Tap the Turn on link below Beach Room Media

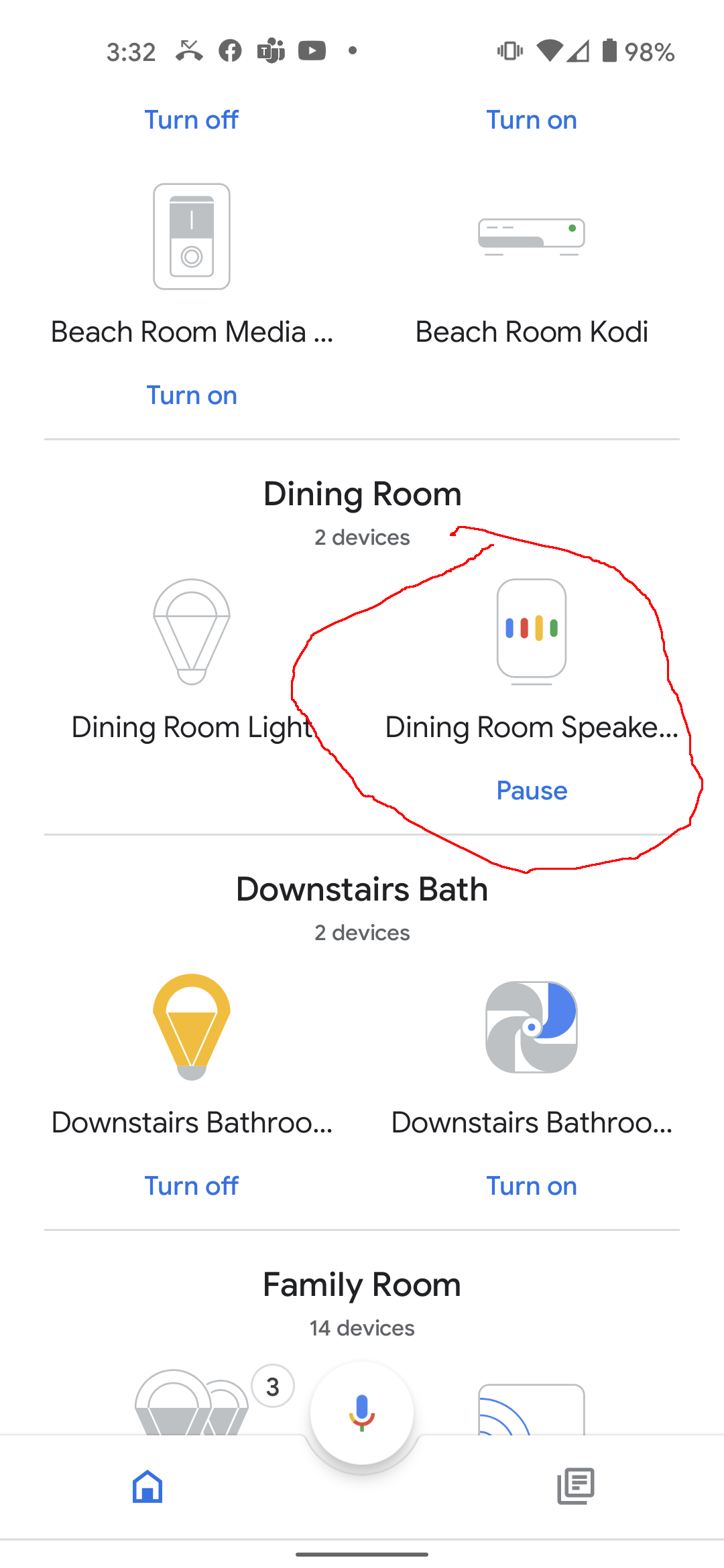pos(192,395)
